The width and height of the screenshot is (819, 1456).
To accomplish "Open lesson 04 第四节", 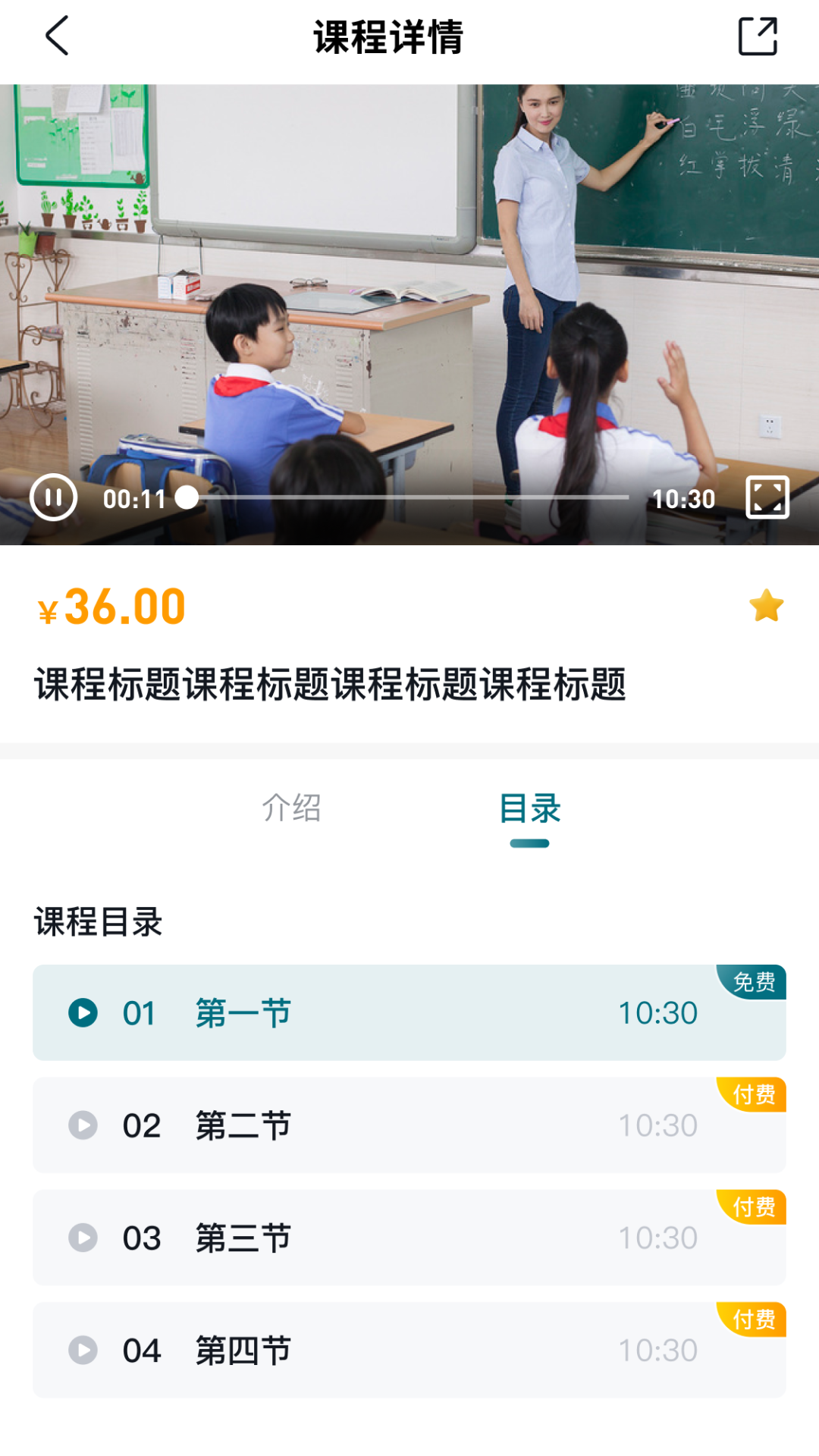I will [409, 1350].
